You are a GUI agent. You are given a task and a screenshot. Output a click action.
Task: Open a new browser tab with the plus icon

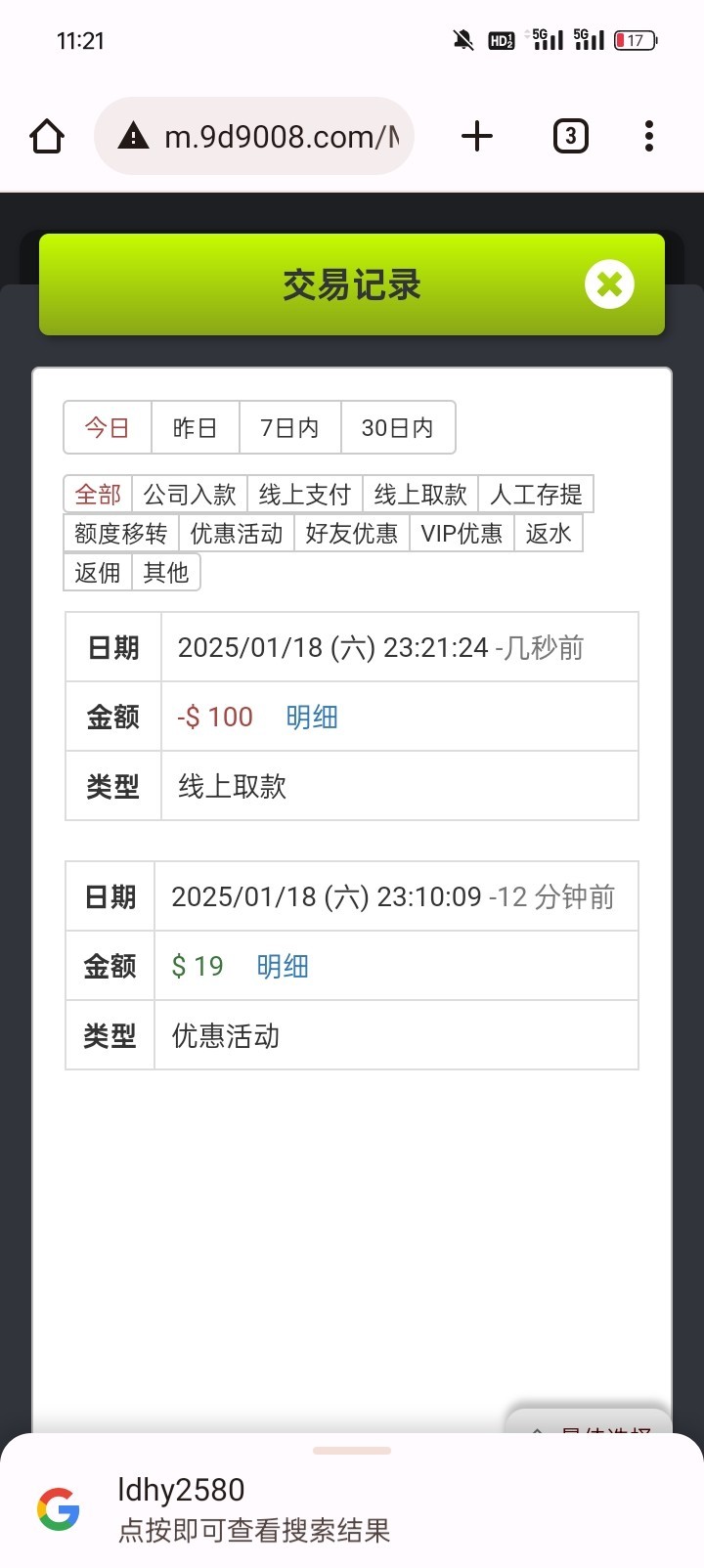point(476,137)
